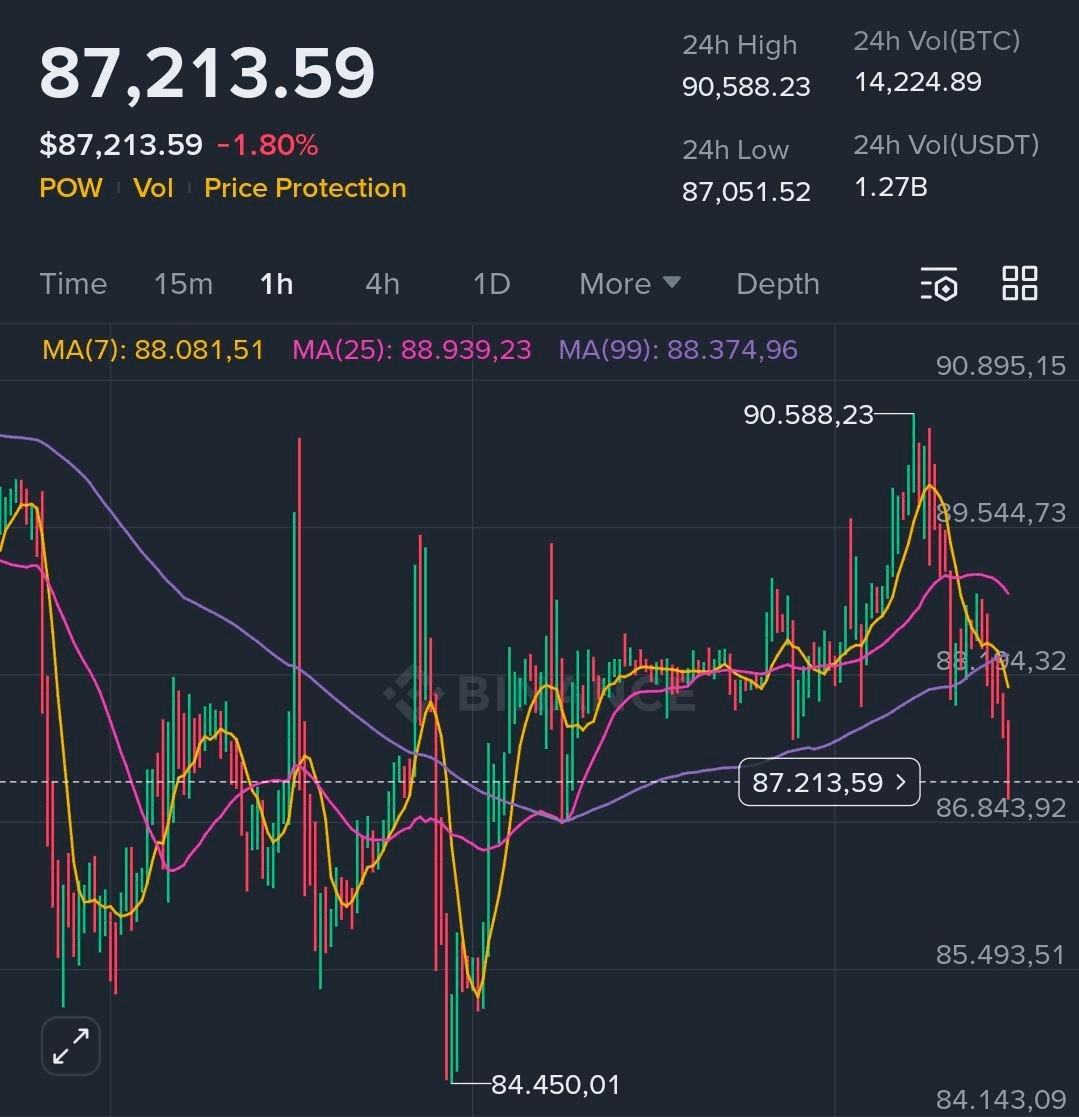Tap the 87.213,59 current price label

828,782
